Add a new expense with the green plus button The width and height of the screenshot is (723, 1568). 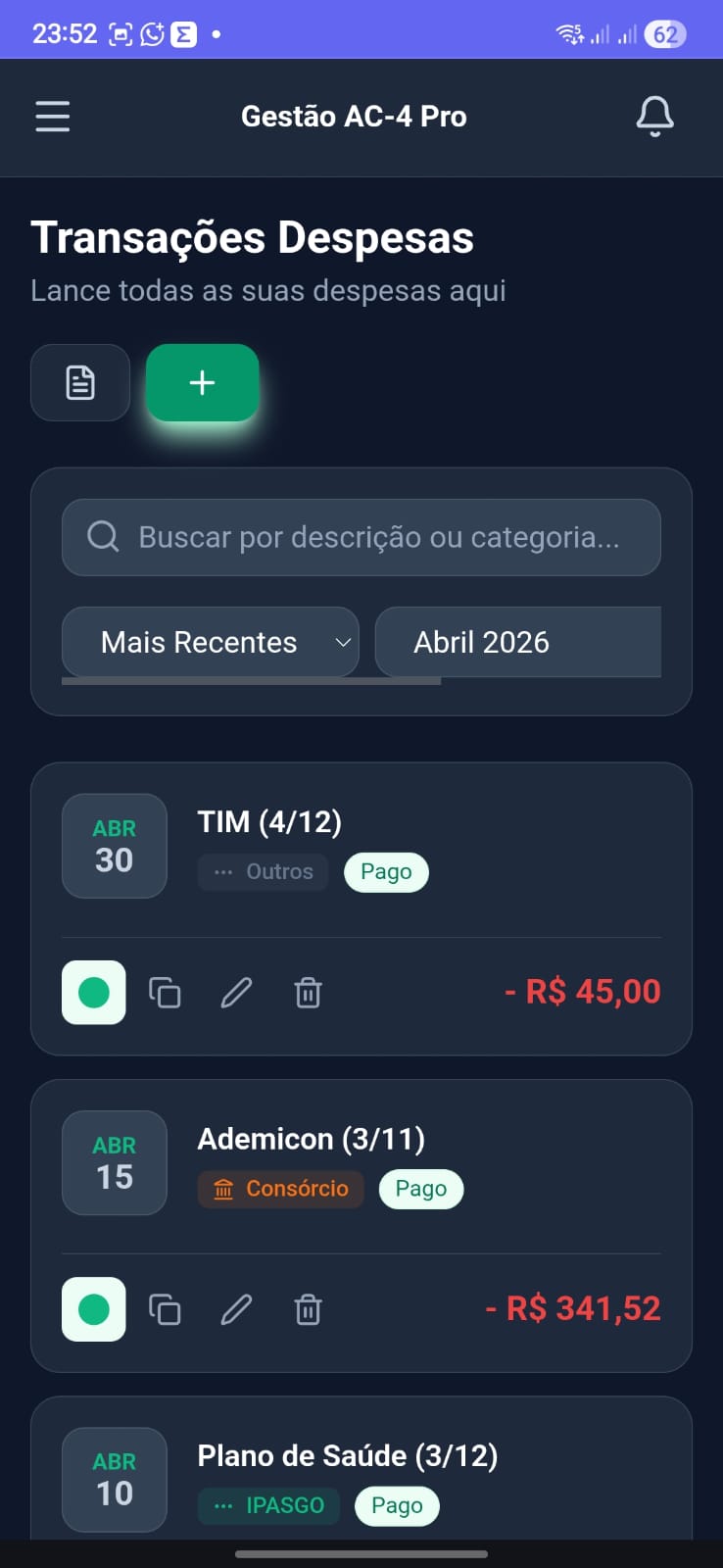click(x=202, y=382)
